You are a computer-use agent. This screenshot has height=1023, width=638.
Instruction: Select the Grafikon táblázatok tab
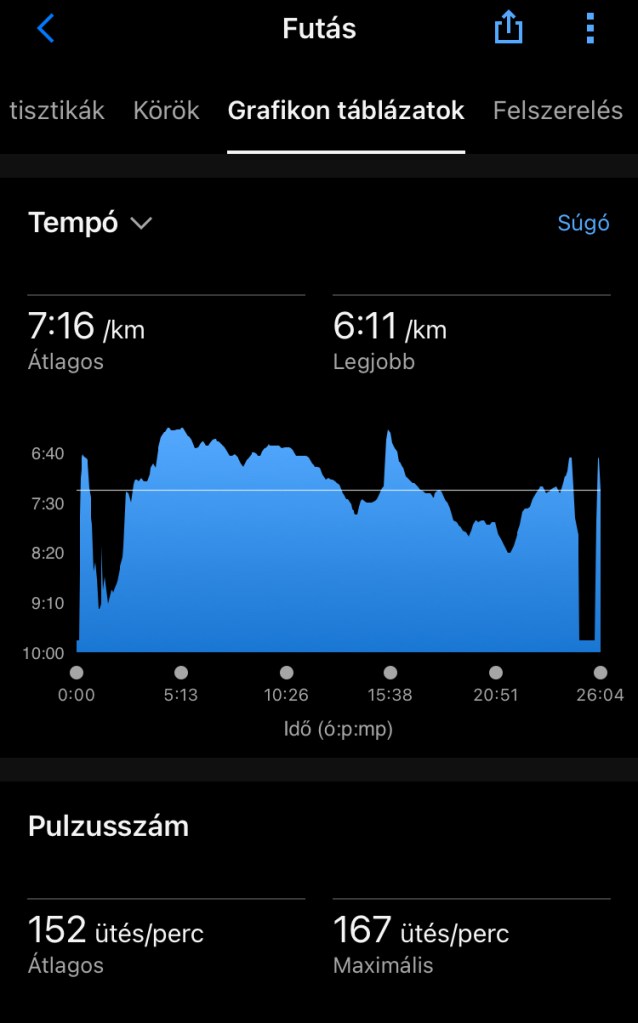[x=346, y=111]
